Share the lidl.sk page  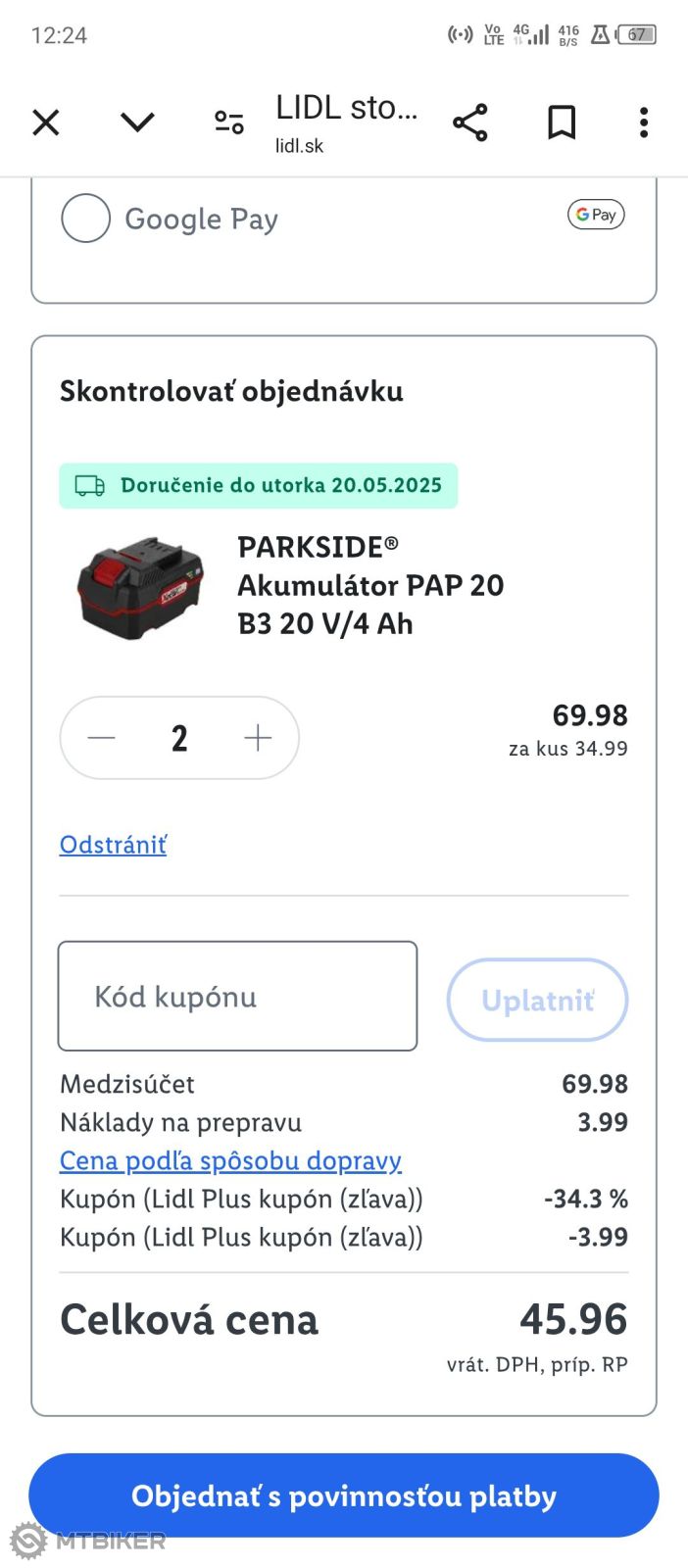point(470,122)
